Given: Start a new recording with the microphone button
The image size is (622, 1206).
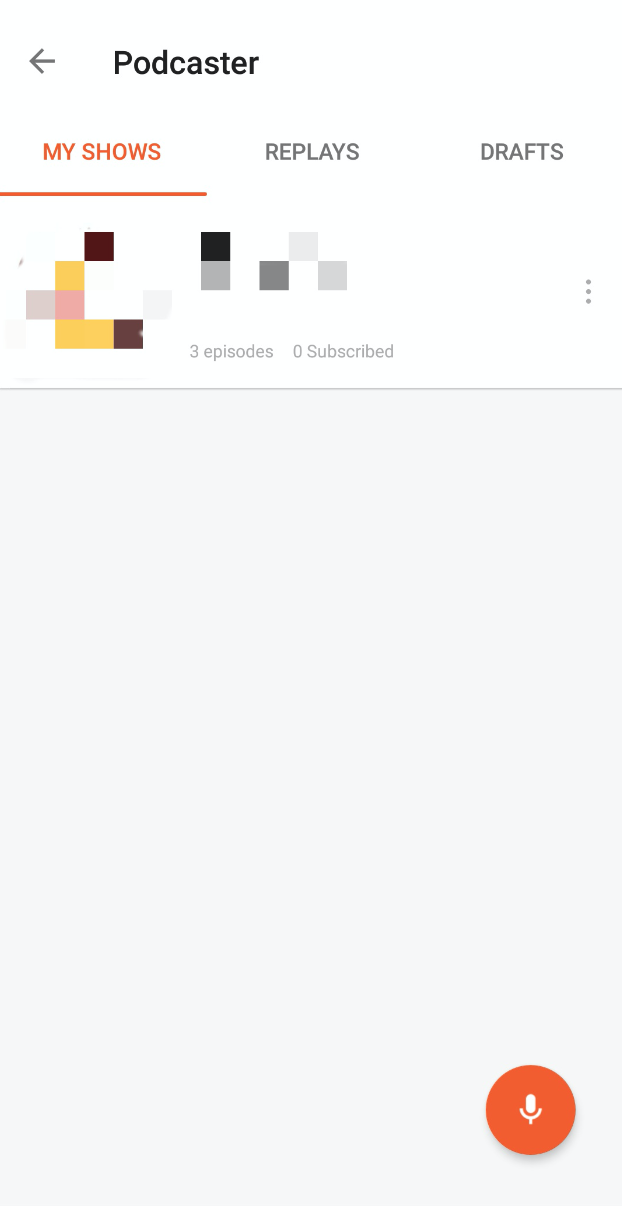Looking at the screenshot, I should coord(530,1109).
